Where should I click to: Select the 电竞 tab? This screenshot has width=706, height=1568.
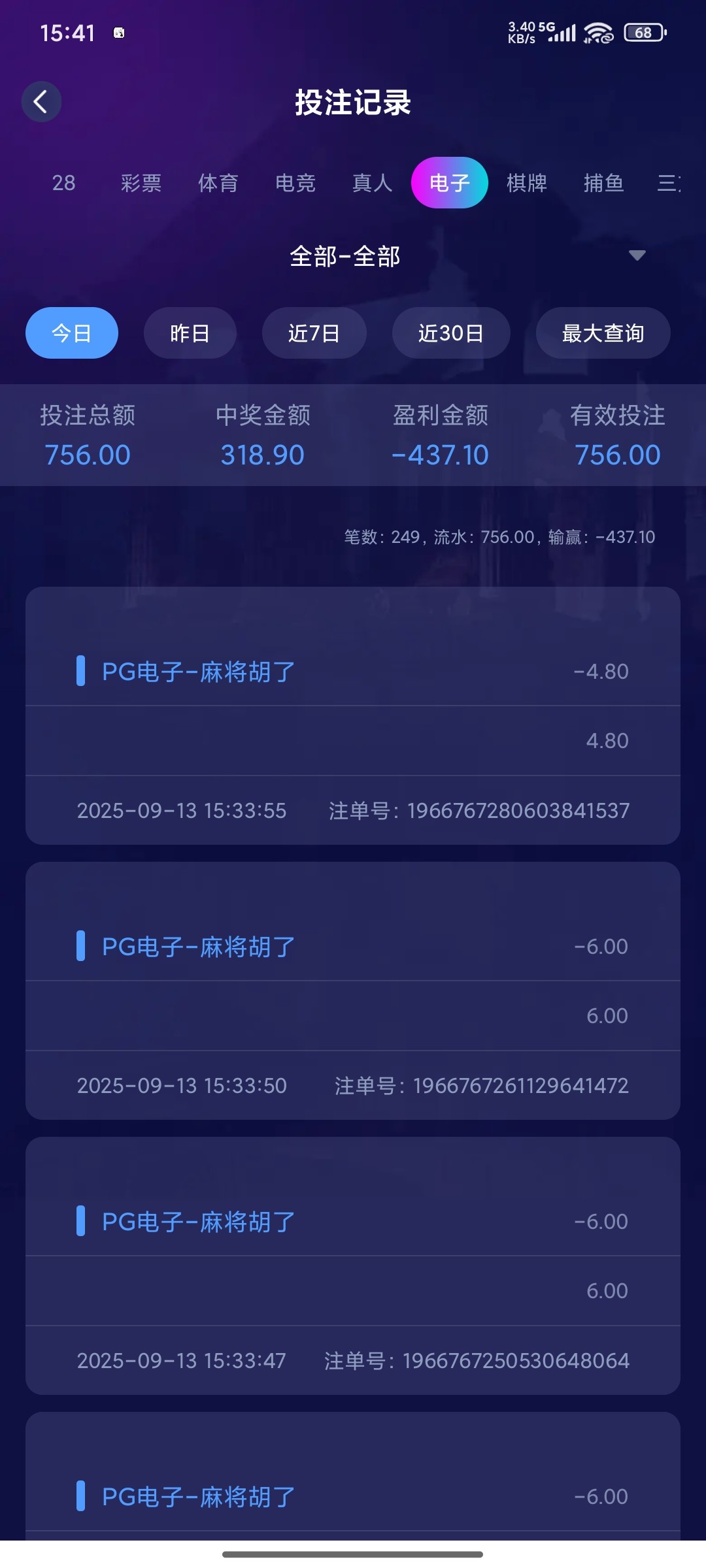[x=295, y=183]
